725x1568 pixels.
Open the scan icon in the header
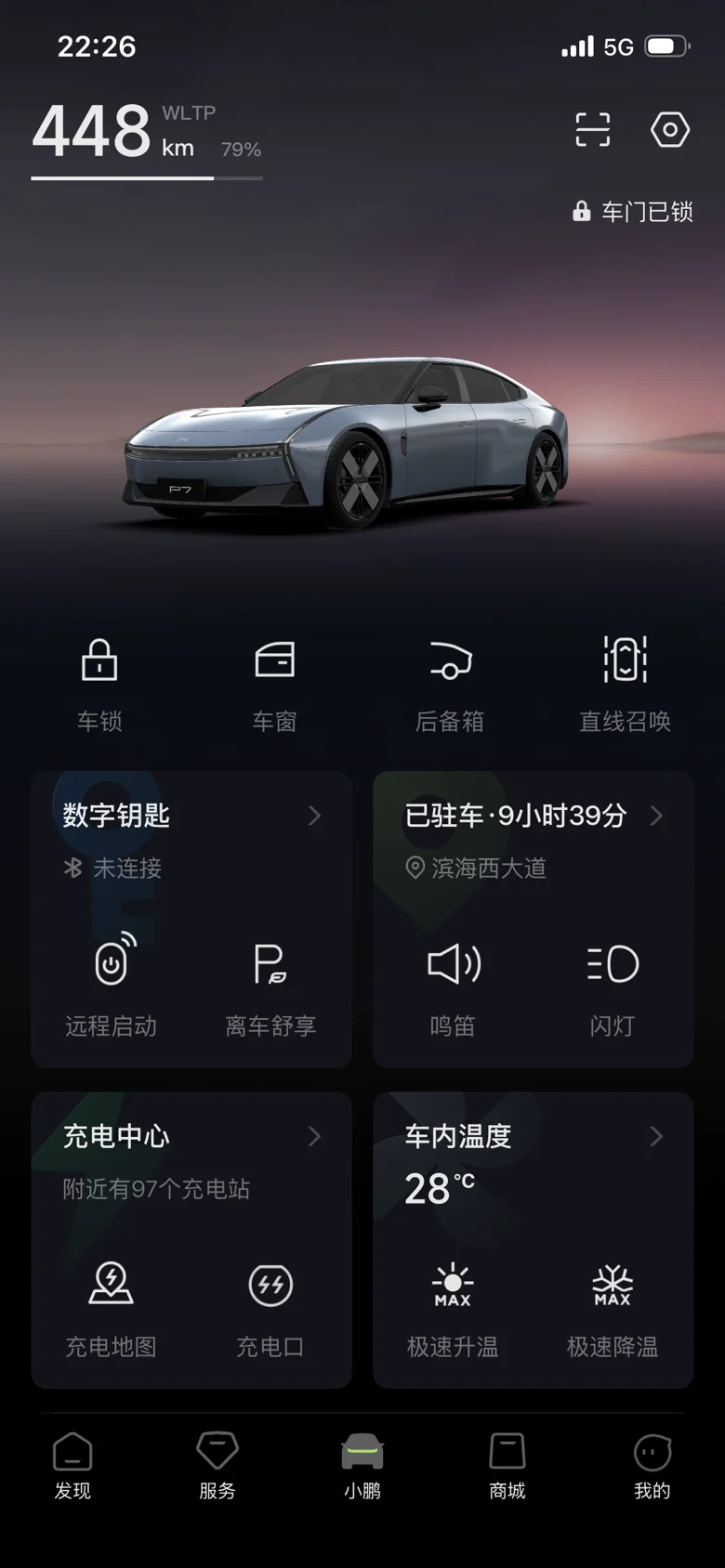[593, 130]
